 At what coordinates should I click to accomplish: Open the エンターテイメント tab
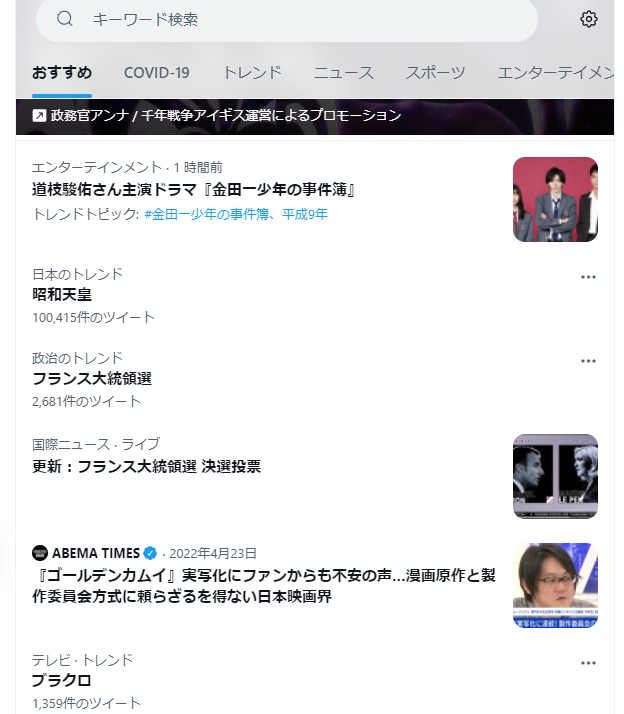(x=555, y=72)
